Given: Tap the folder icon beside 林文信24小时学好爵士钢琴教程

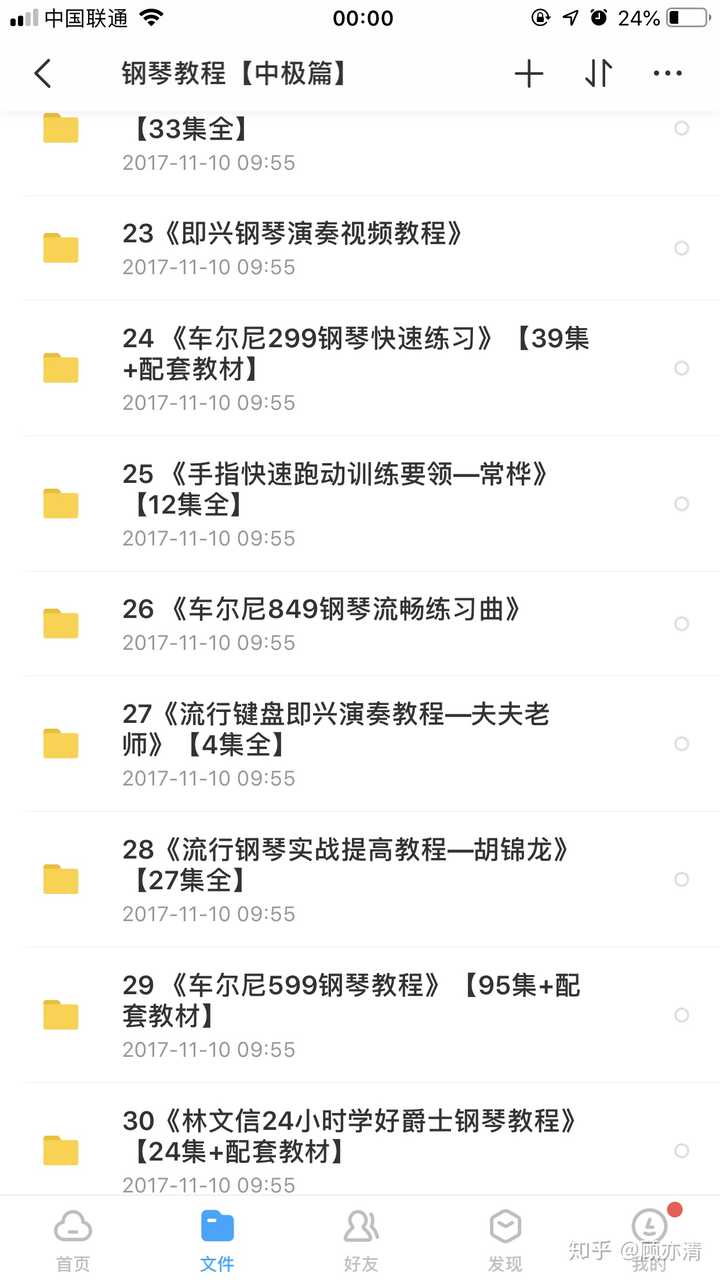Looking at the screenshot, I should [60, 1150].
